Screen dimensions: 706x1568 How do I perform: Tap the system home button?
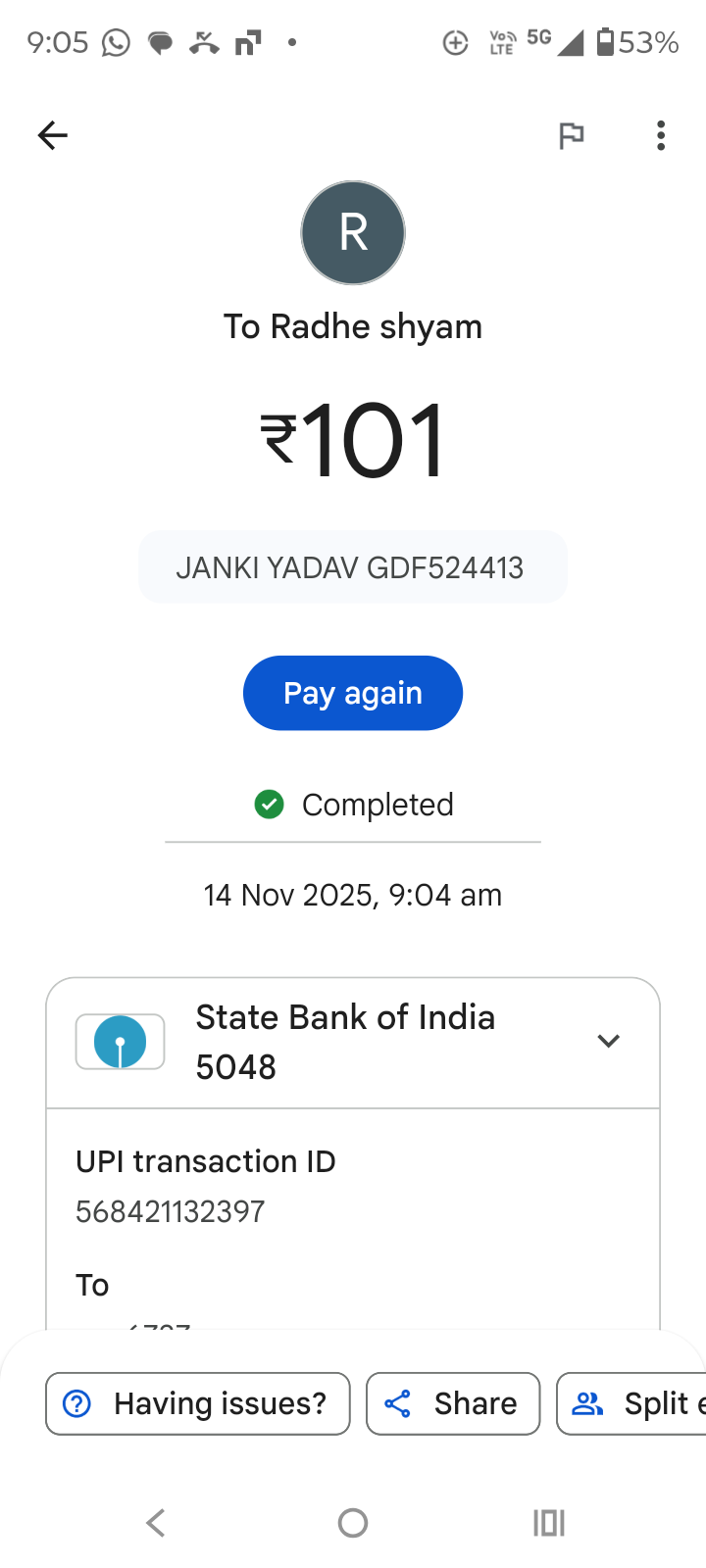353,1523
